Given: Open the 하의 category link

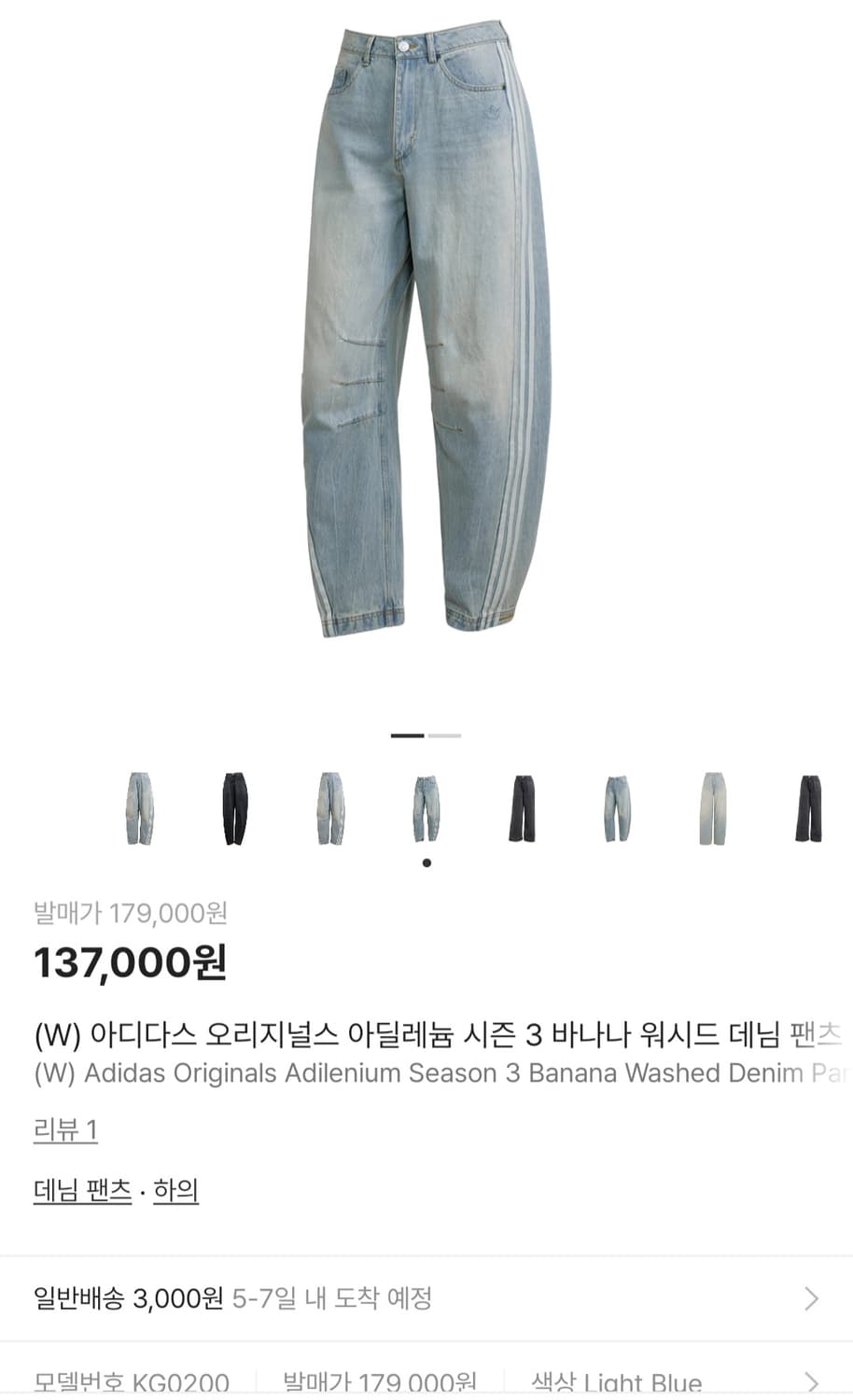Looking at the screenshot, I should 174,1190.
